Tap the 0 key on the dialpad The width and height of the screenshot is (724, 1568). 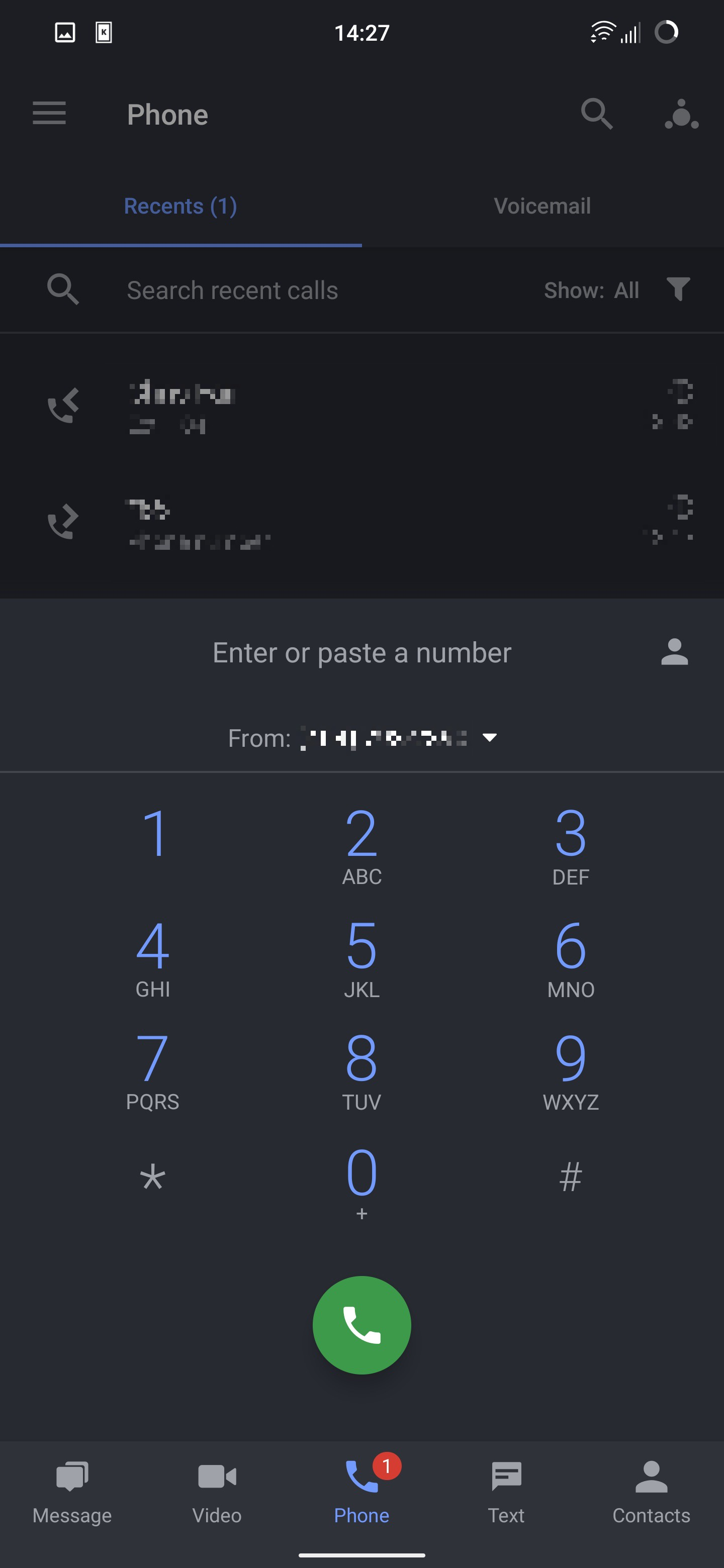[361, 1181]
